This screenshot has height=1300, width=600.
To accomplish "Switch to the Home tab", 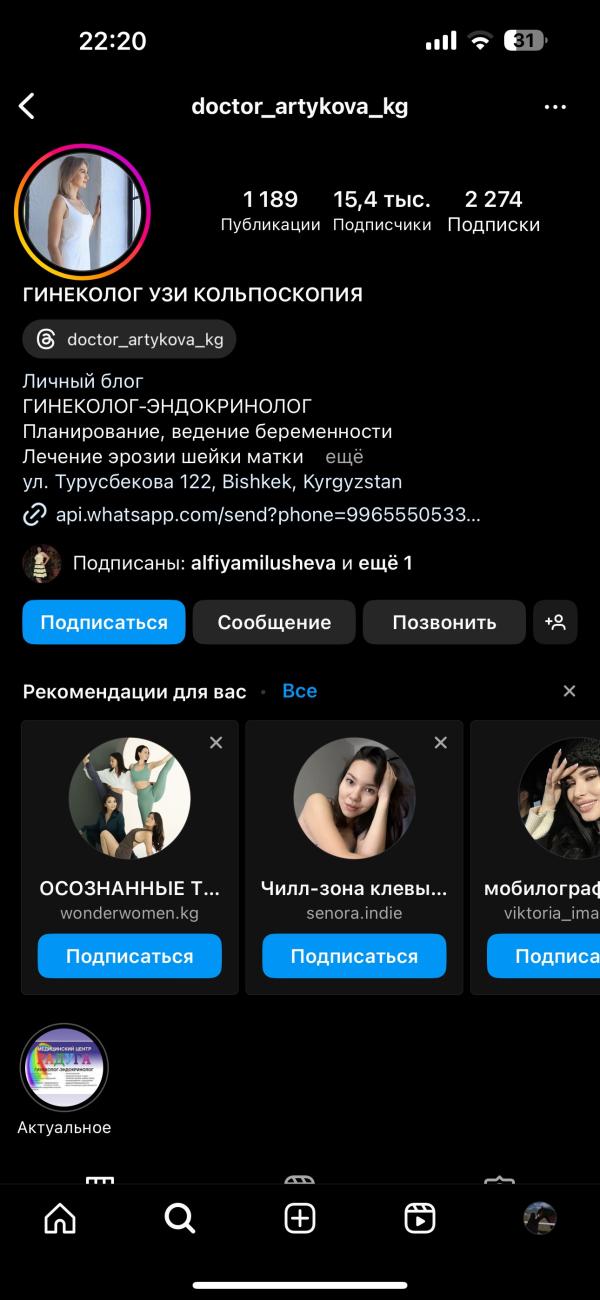I will coord(60,1218).
